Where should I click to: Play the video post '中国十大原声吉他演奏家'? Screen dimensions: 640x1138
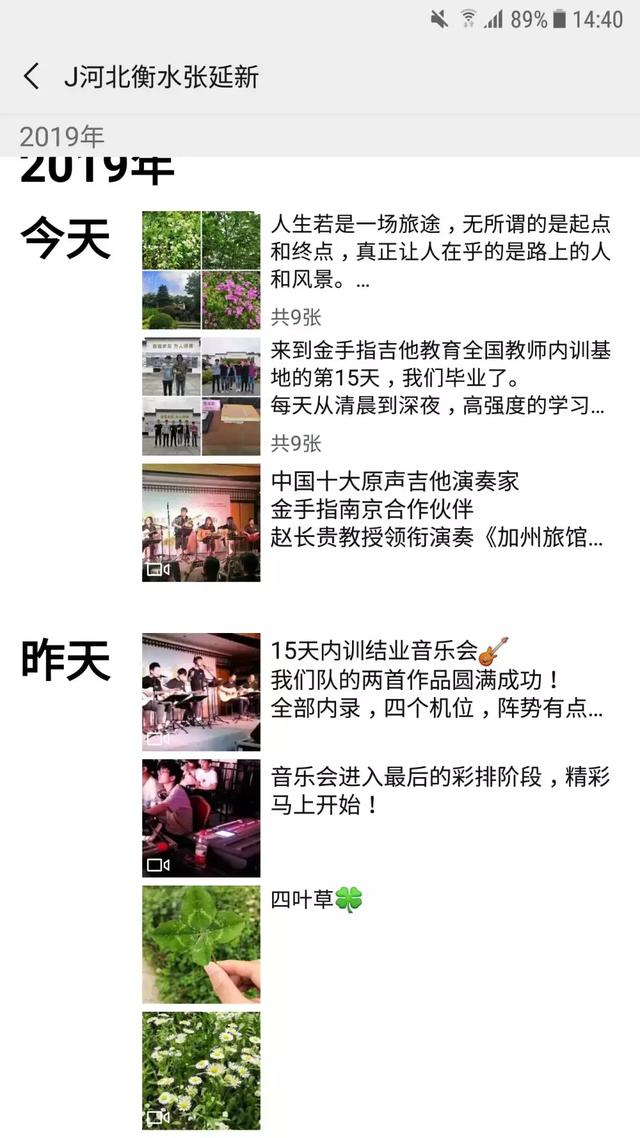click(201, 522)
